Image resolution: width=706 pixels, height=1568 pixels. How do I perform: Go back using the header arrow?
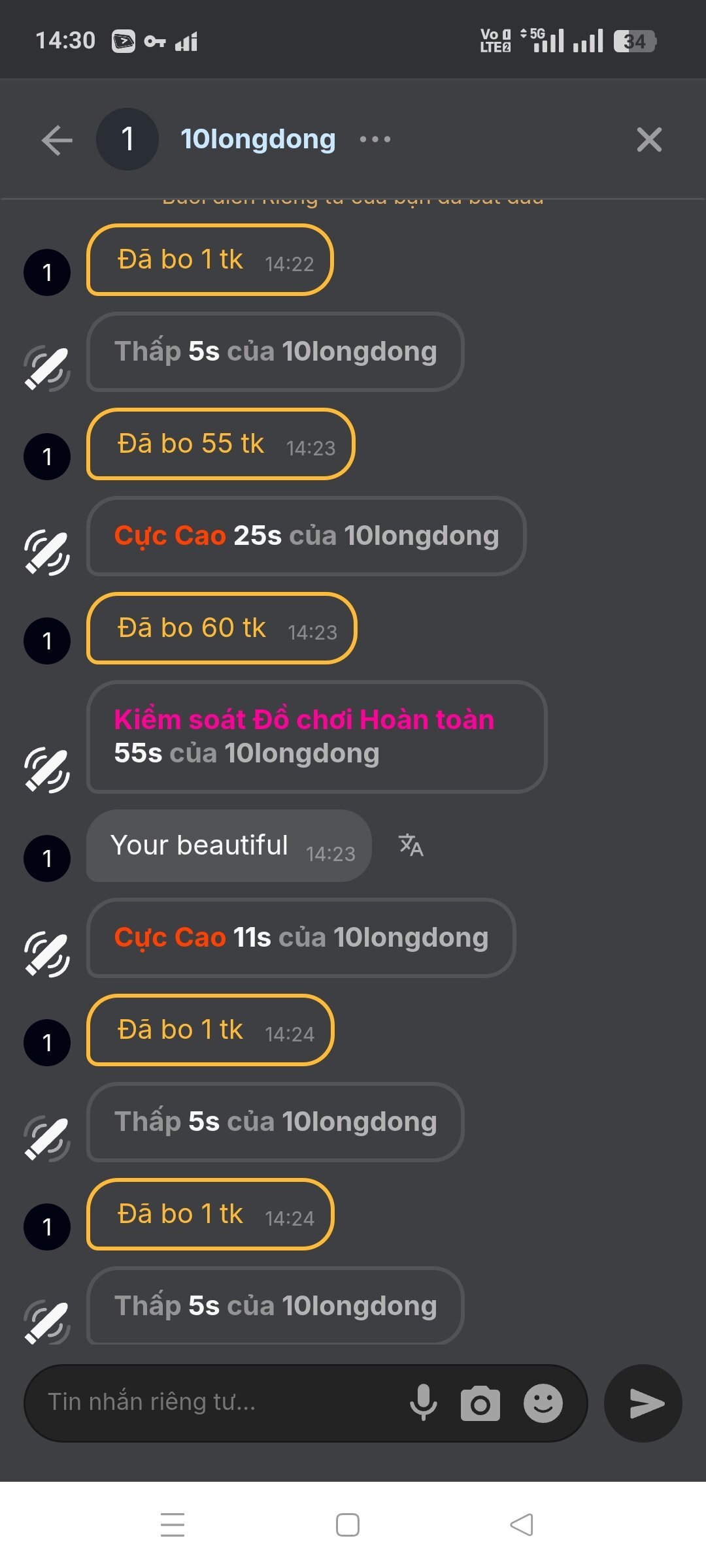(57, 140)
